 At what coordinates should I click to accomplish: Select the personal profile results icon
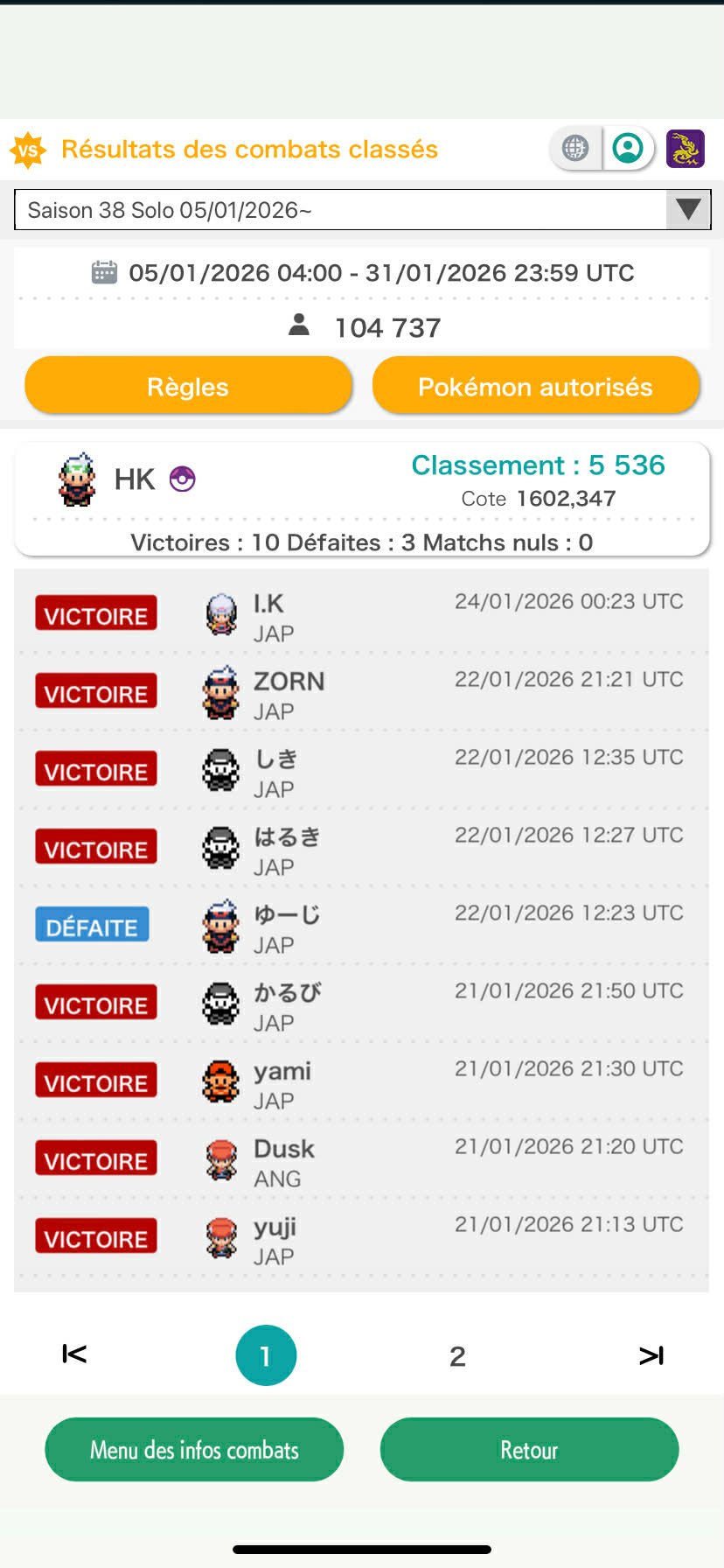coord(628,148)
